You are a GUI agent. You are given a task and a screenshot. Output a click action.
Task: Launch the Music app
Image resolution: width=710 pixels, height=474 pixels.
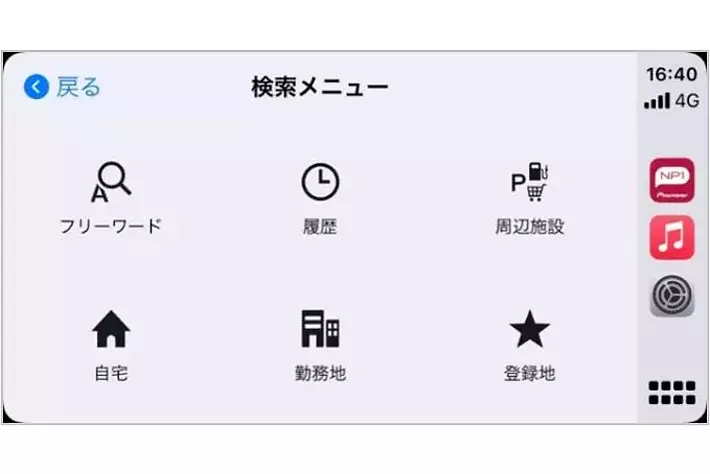pos(672,238)
